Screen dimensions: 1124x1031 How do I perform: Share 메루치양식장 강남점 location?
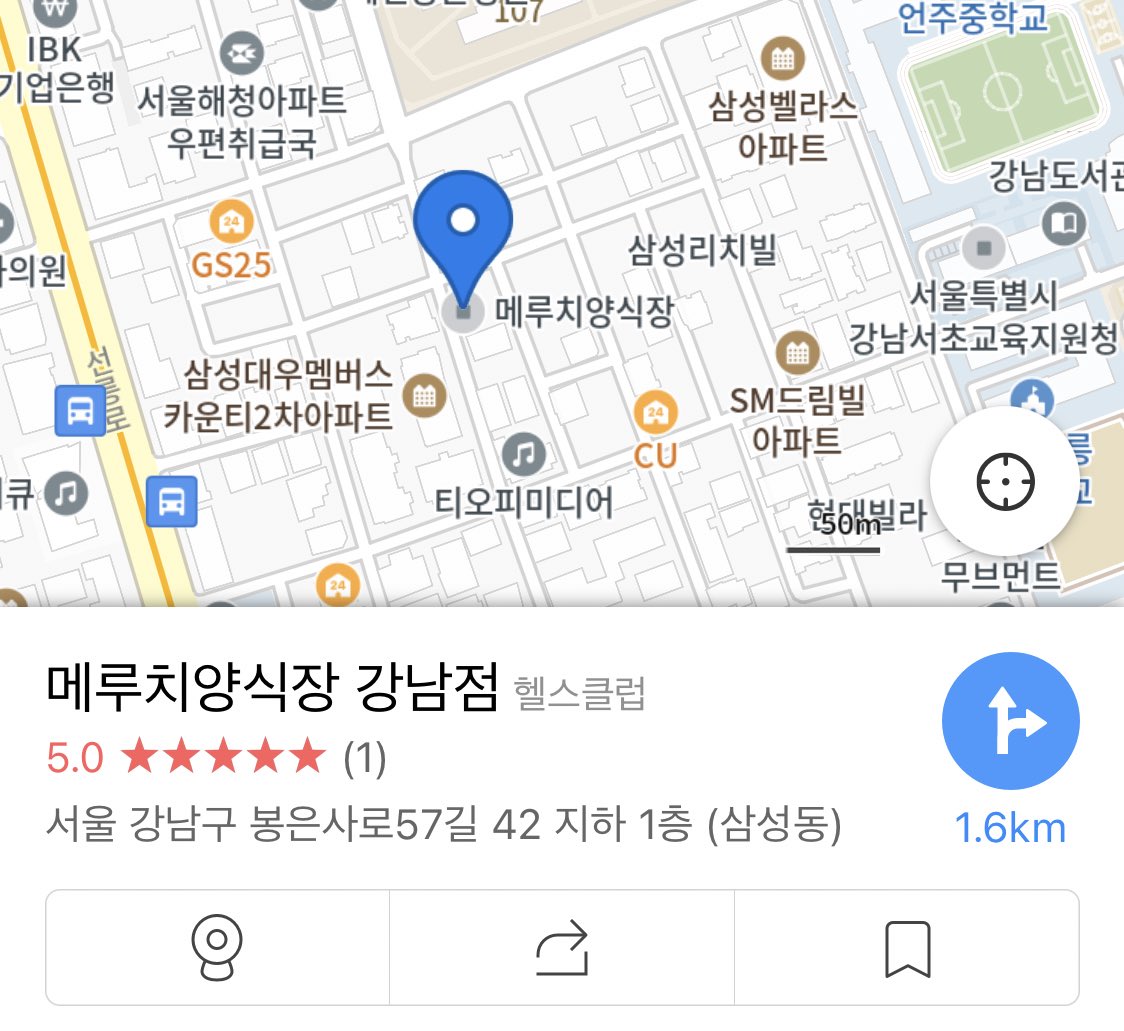(x=561, y=947)
